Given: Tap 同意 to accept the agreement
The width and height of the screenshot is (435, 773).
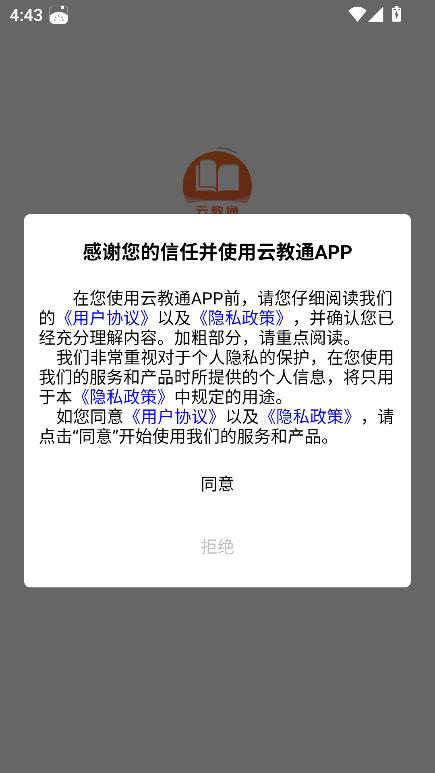Looking at the screenshot, I should (217, 484).
